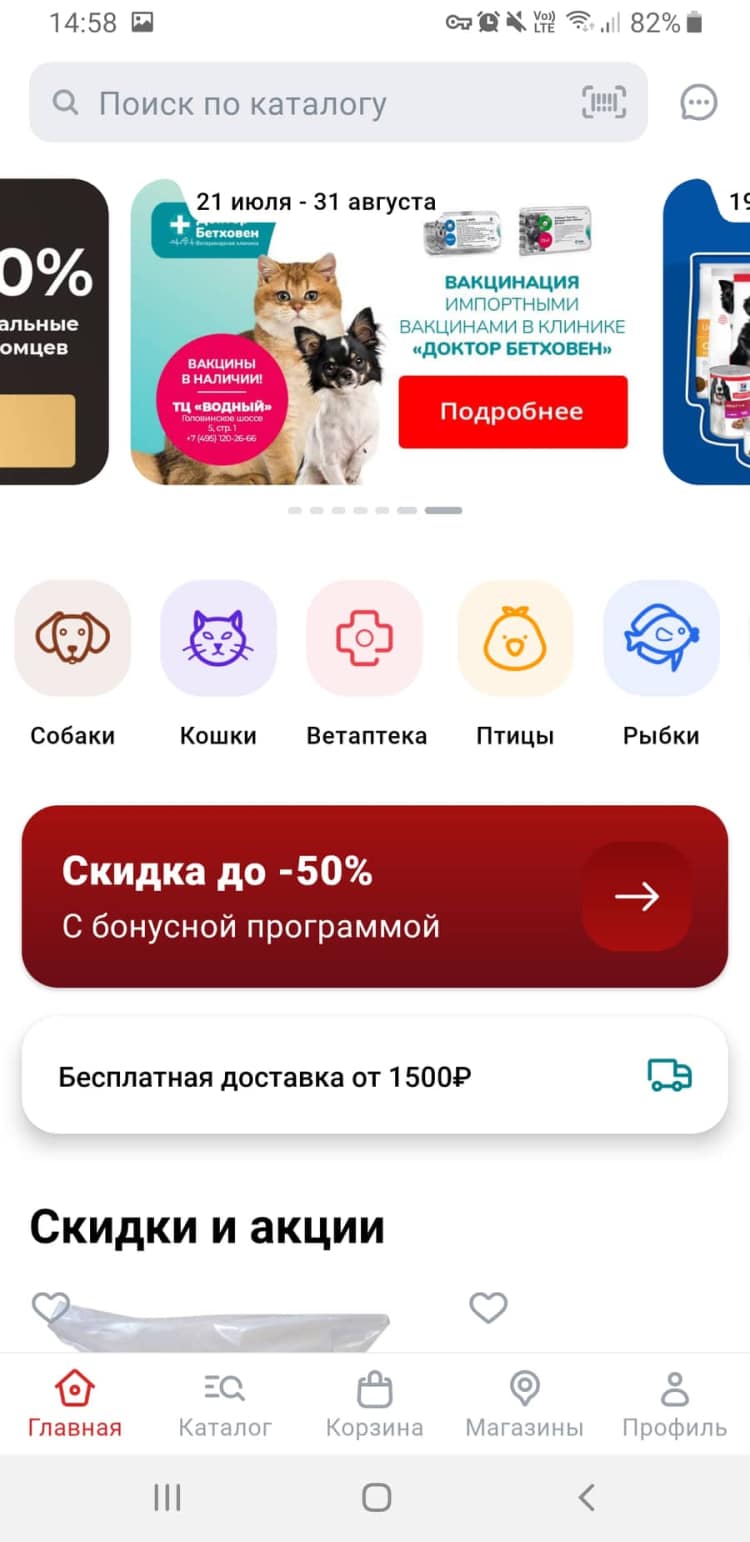The height and width of the screenshot is (1542, 750).
Task: Open the system recent apps button
Action: tap(167, 1497)
